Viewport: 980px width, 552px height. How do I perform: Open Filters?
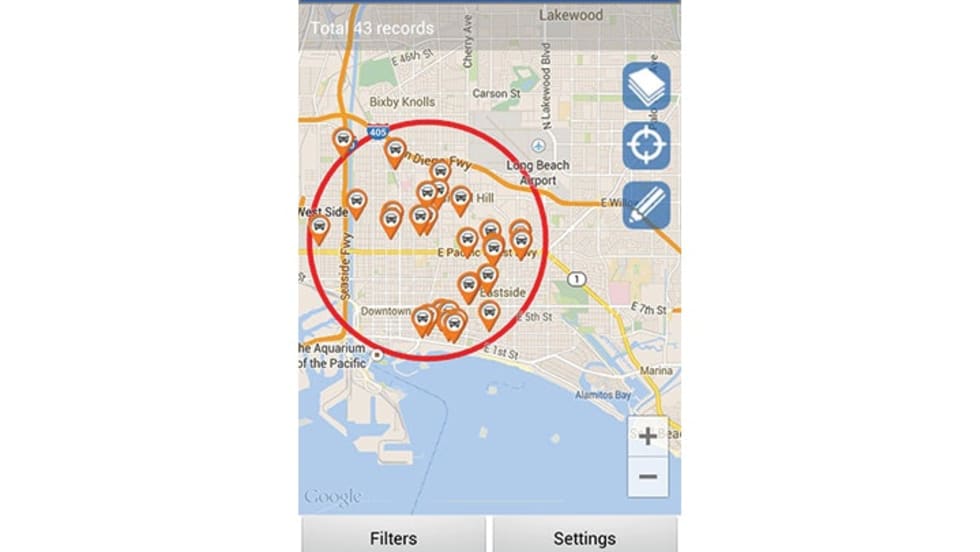[x=393, y=538]
